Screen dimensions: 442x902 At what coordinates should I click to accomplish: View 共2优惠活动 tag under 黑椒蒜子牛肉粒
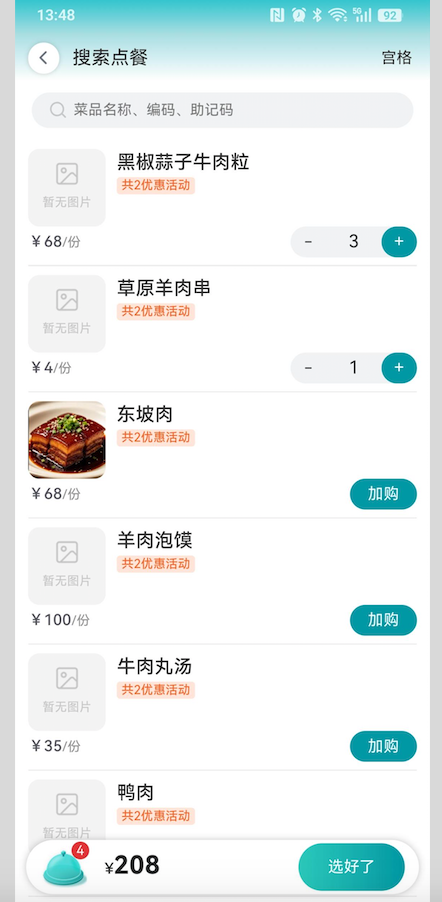(x=156, y=185)
